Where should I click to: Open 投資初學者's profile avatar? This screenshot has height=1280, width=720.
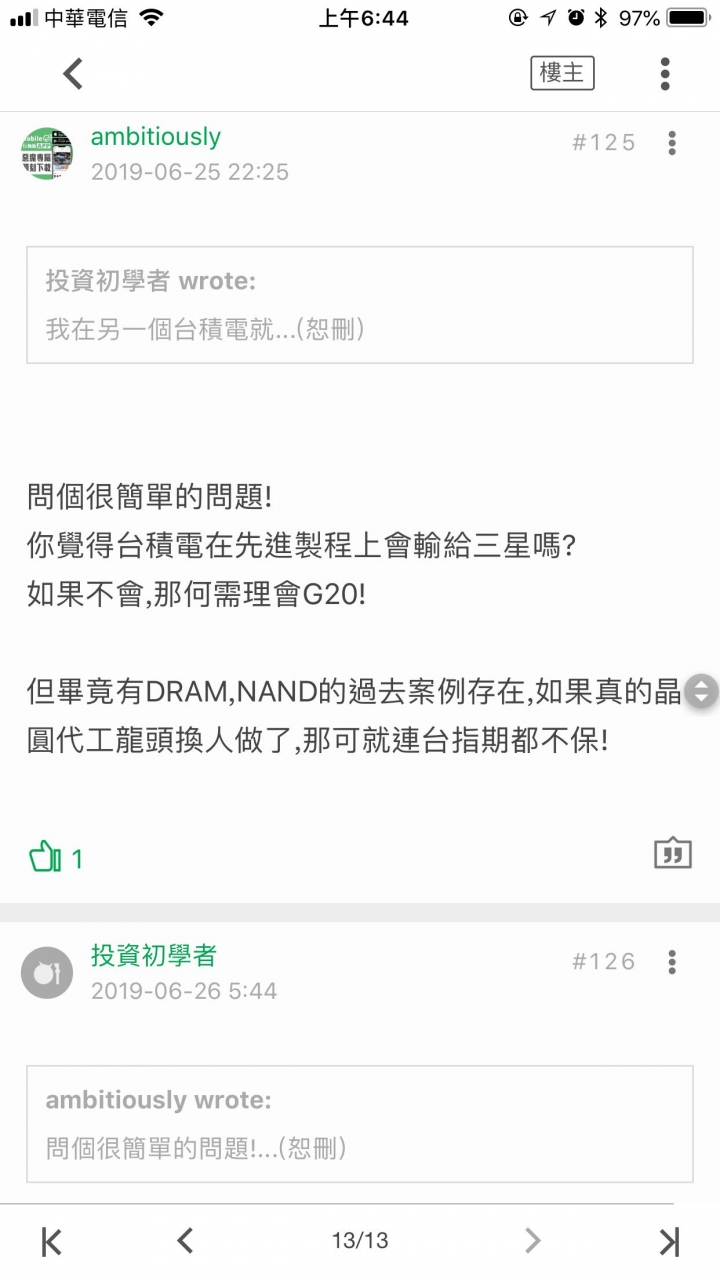pyautogui.click(x=47, y=973)
